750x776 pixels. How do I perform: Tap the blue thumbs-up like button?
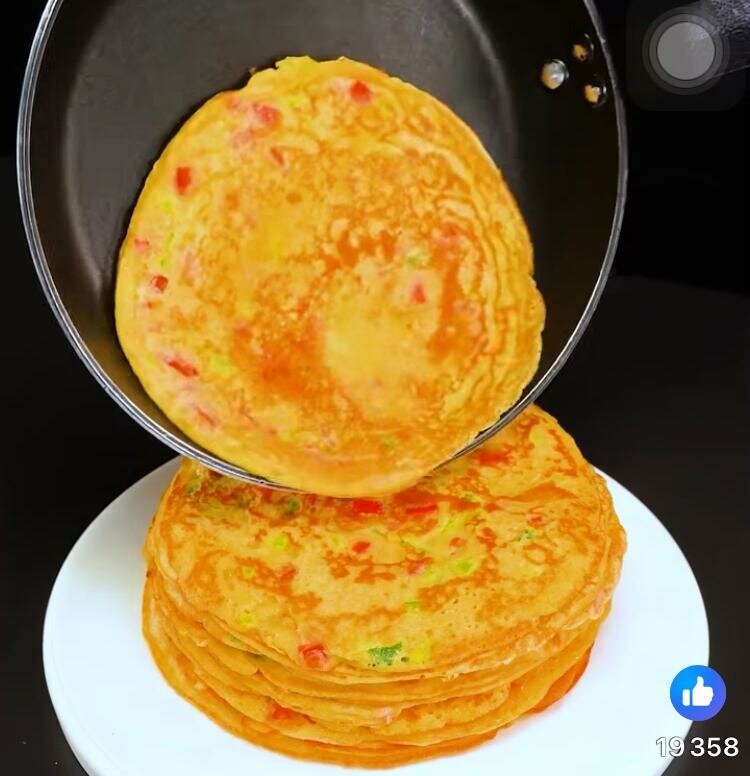[x=697, y=692]
